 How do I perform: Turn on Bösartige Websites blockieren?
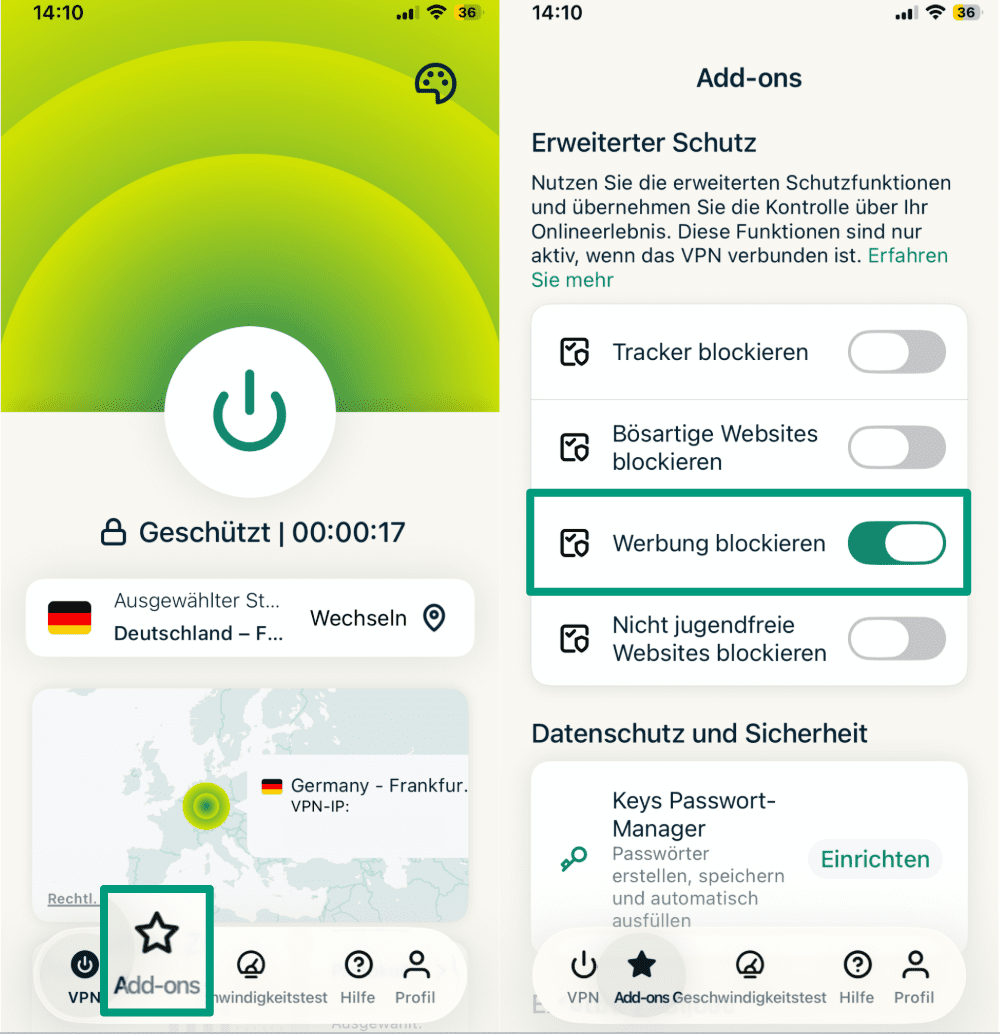[x=896, y=447]
